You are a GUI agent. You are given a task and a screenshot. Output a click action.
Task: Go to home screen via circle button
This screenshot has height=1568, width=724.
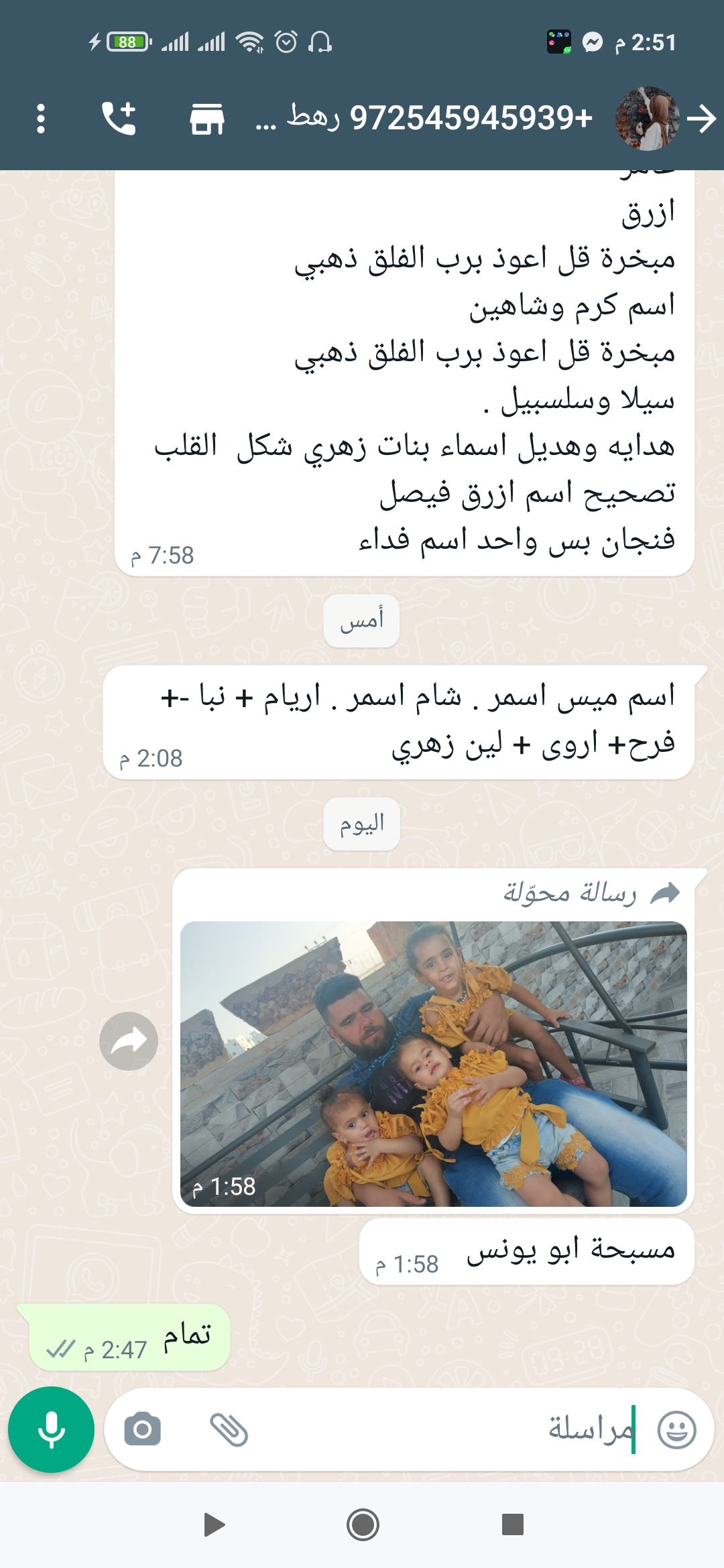(x=363, y=1524)
